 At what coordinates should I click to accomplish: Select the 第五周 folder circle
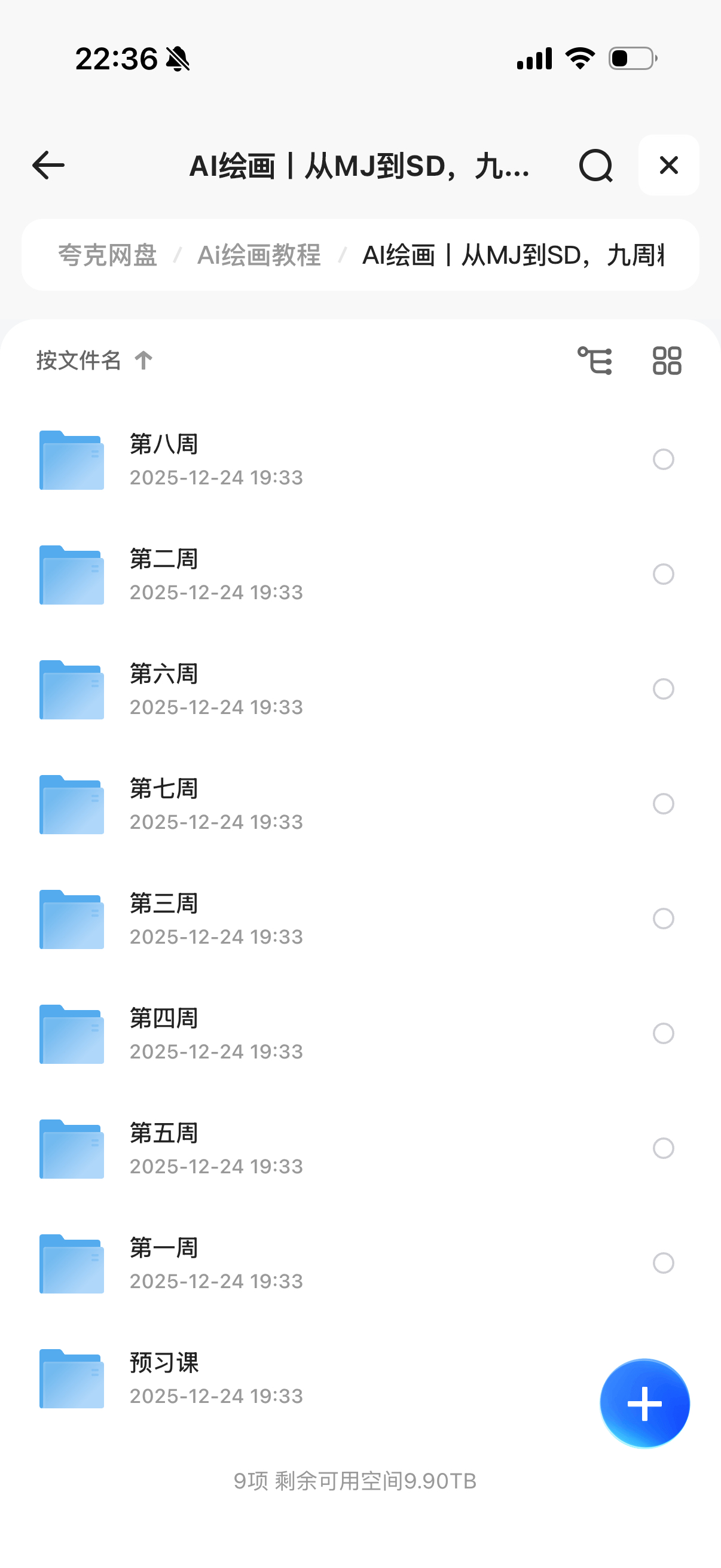(663, 1148)
